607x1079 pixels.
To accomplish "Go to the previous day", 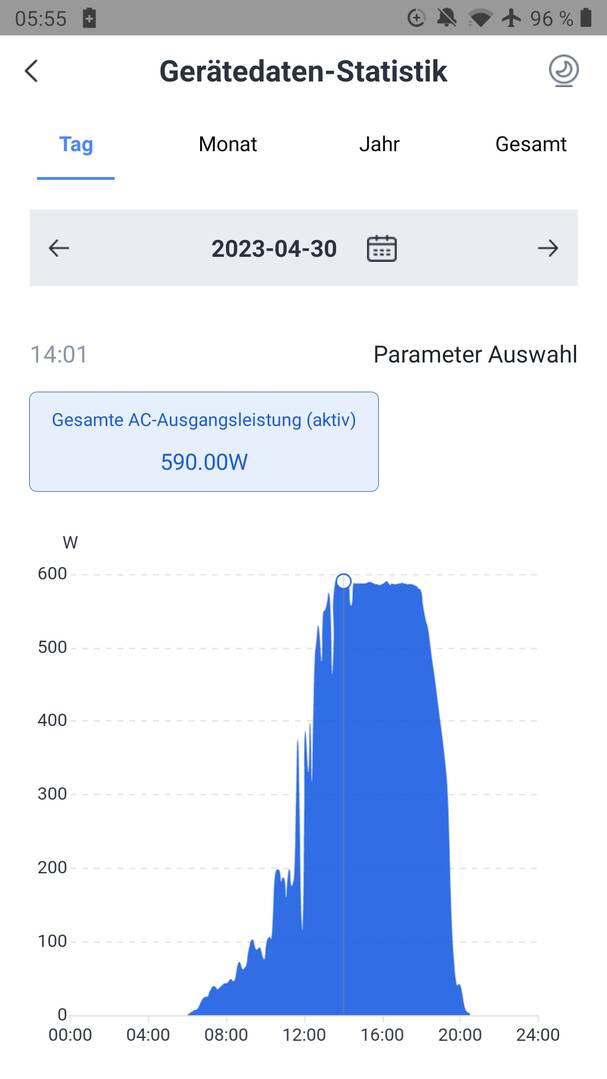I will pos(58,248).
